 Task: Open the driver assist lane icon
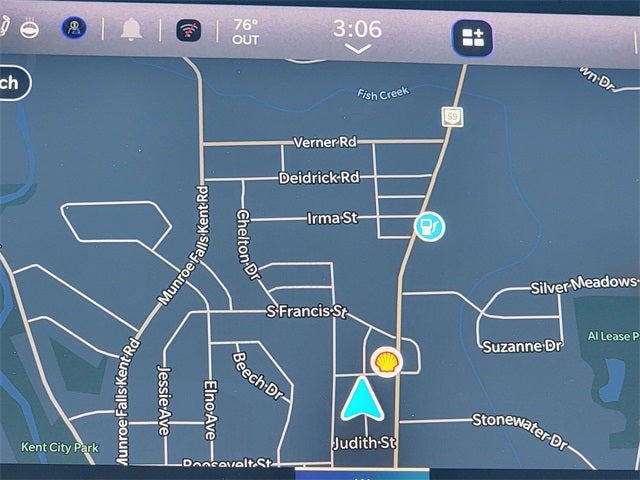pyautogui.click(x=74, y=28)
